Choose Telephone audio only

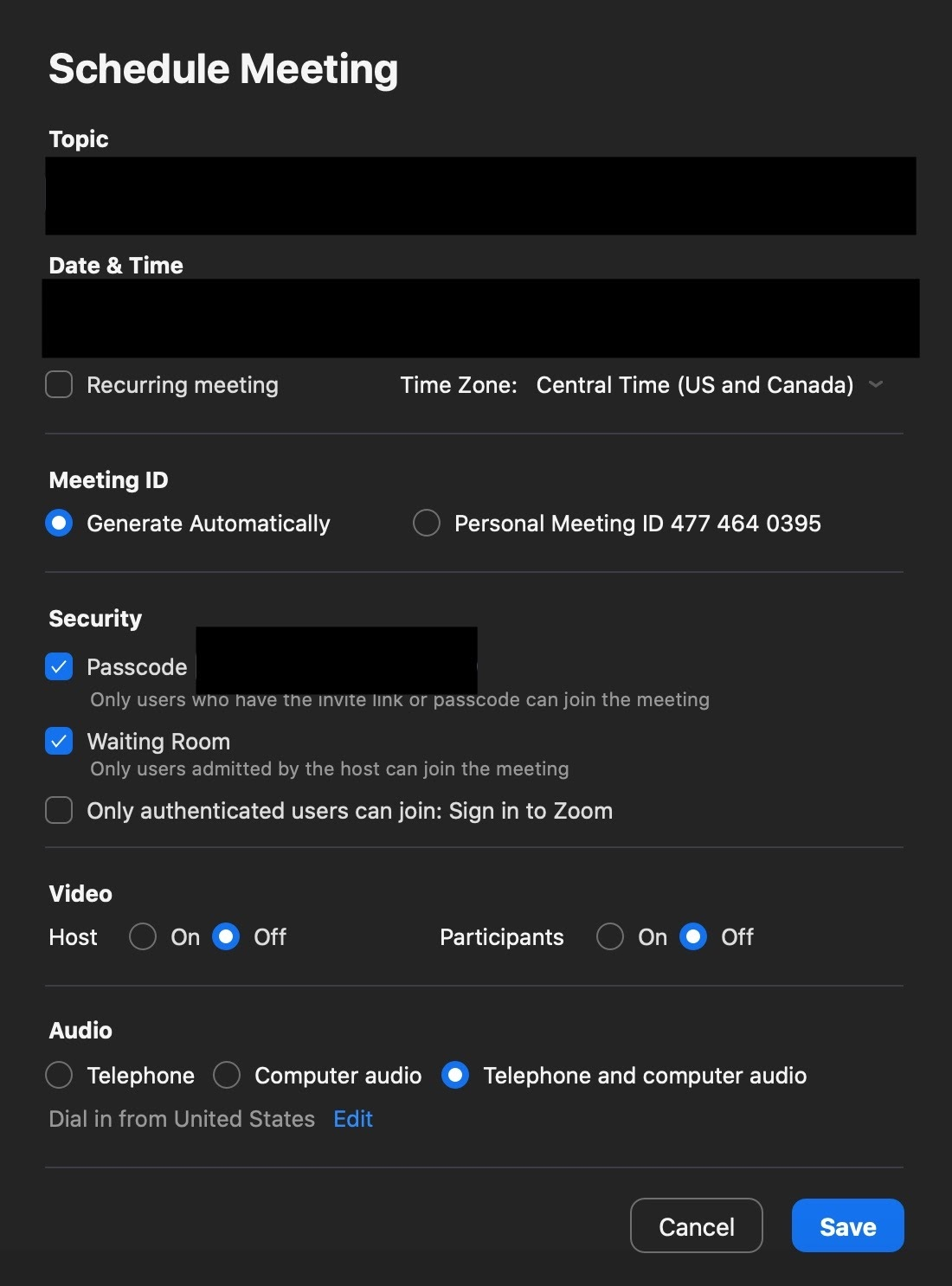point(59,1076)
